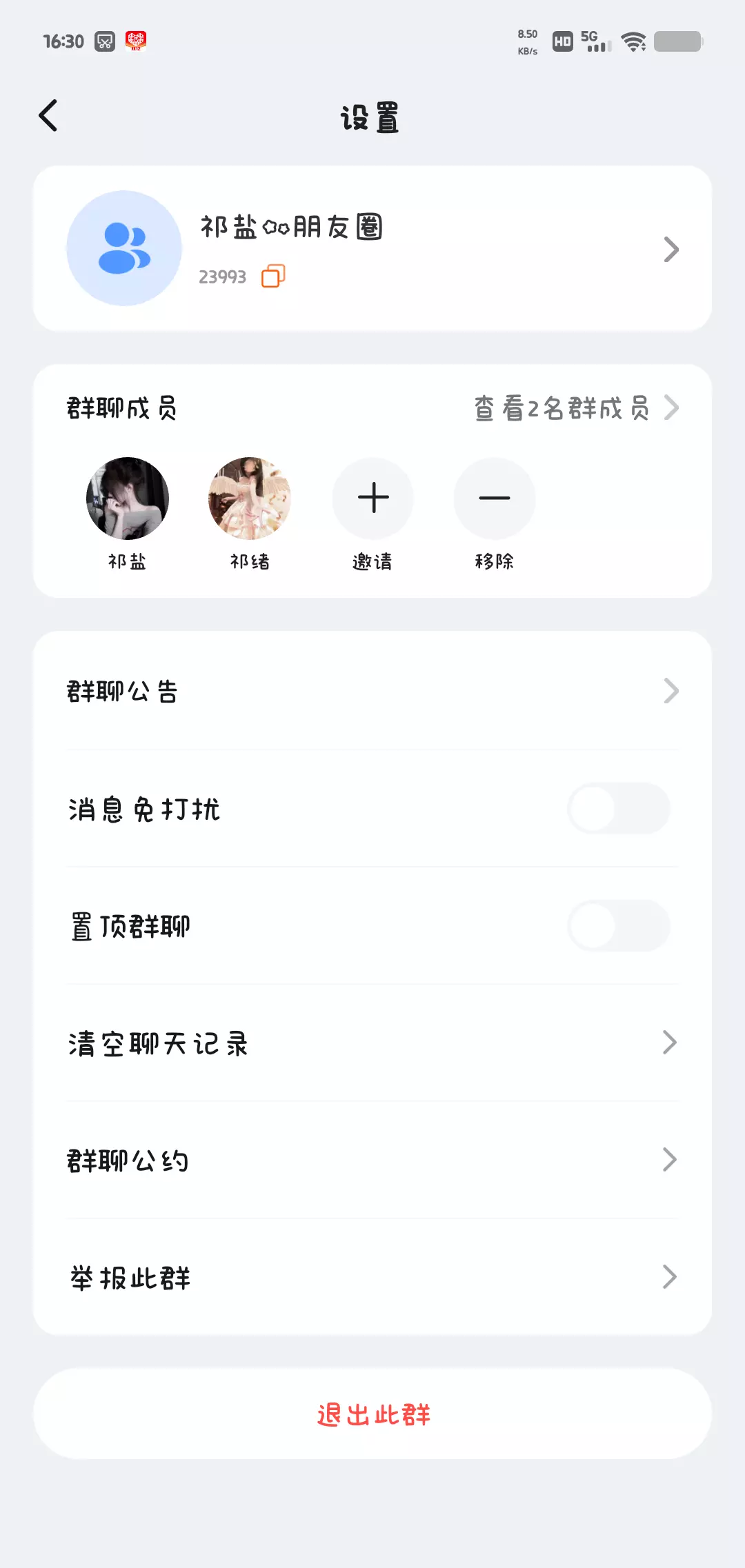View all members via 查看2名群成员
The width and height of the screenshot is (745, 1568).
576,408
